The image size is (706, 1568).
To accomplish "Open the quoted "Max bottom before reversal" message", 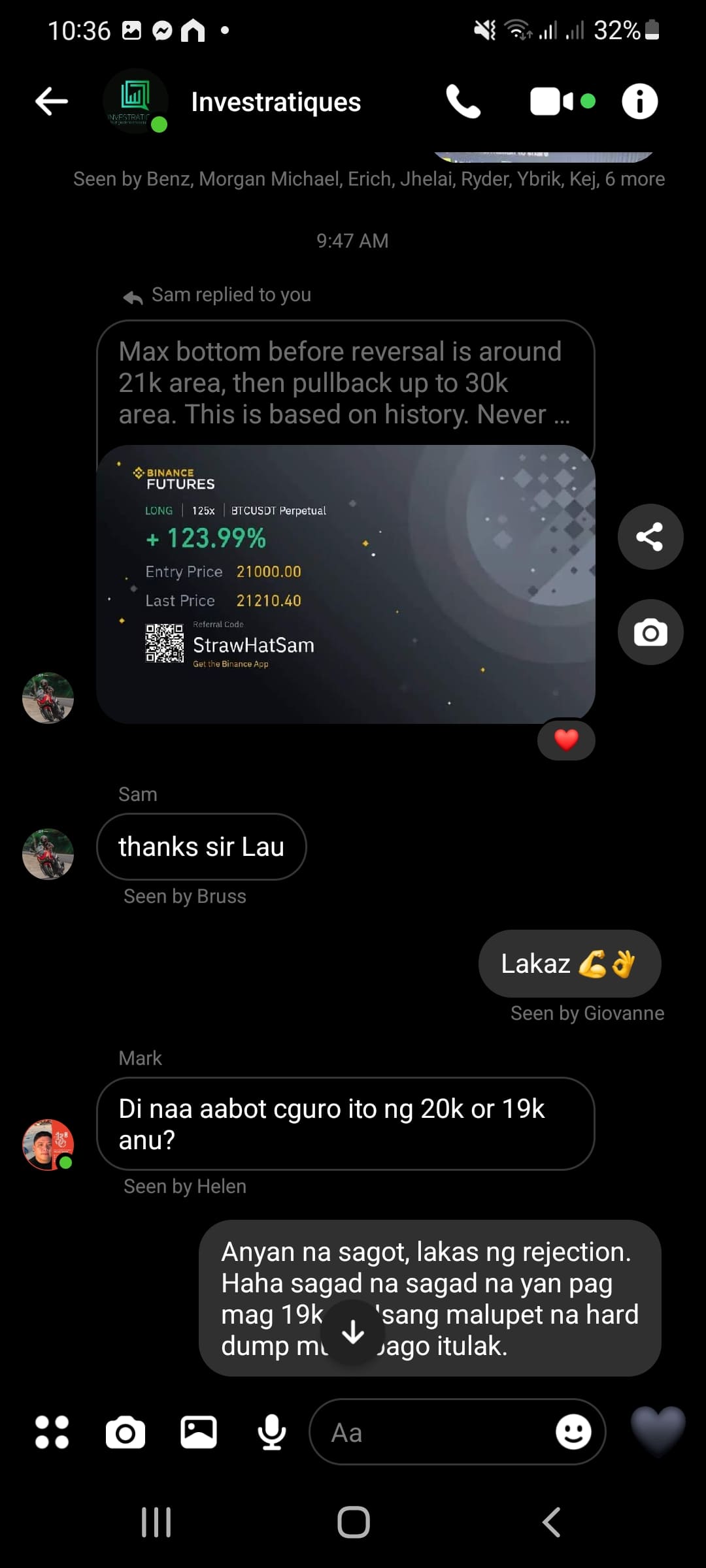I will [x=345, y=383].
